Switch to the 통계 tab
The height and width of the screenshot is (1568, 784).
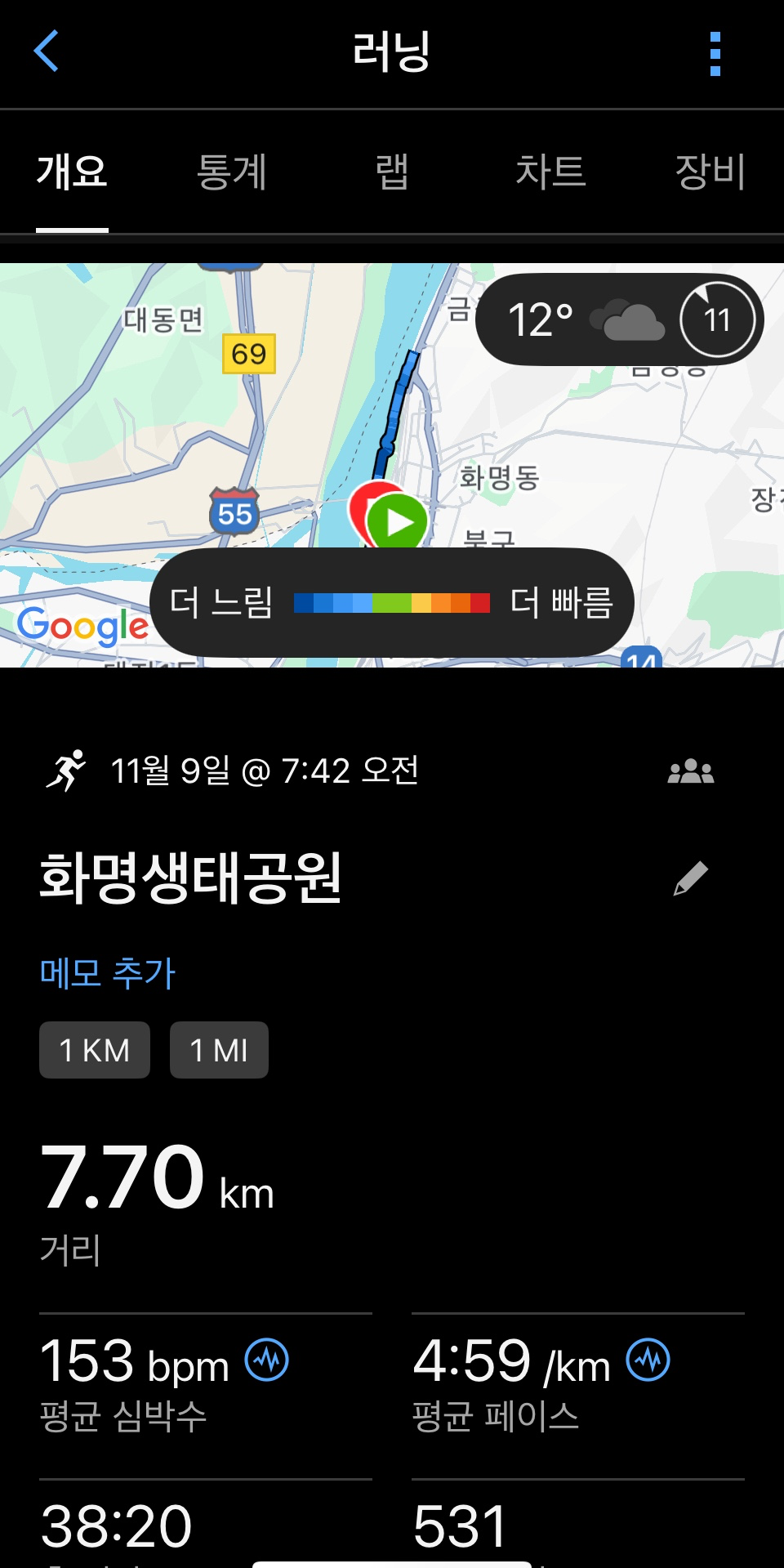point(231,172)
